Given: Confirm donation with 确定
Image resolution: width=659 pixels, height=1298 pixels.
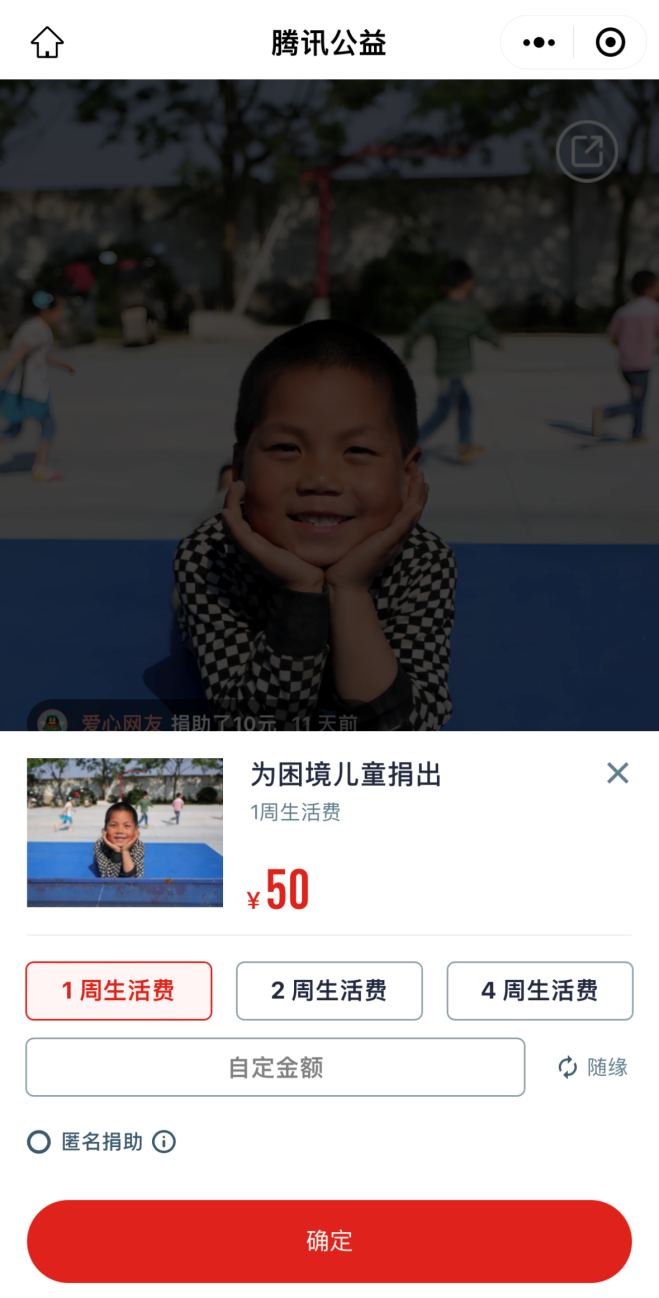Looking at the screenshot, I should pyautogui.click(x=329, y=1241).
